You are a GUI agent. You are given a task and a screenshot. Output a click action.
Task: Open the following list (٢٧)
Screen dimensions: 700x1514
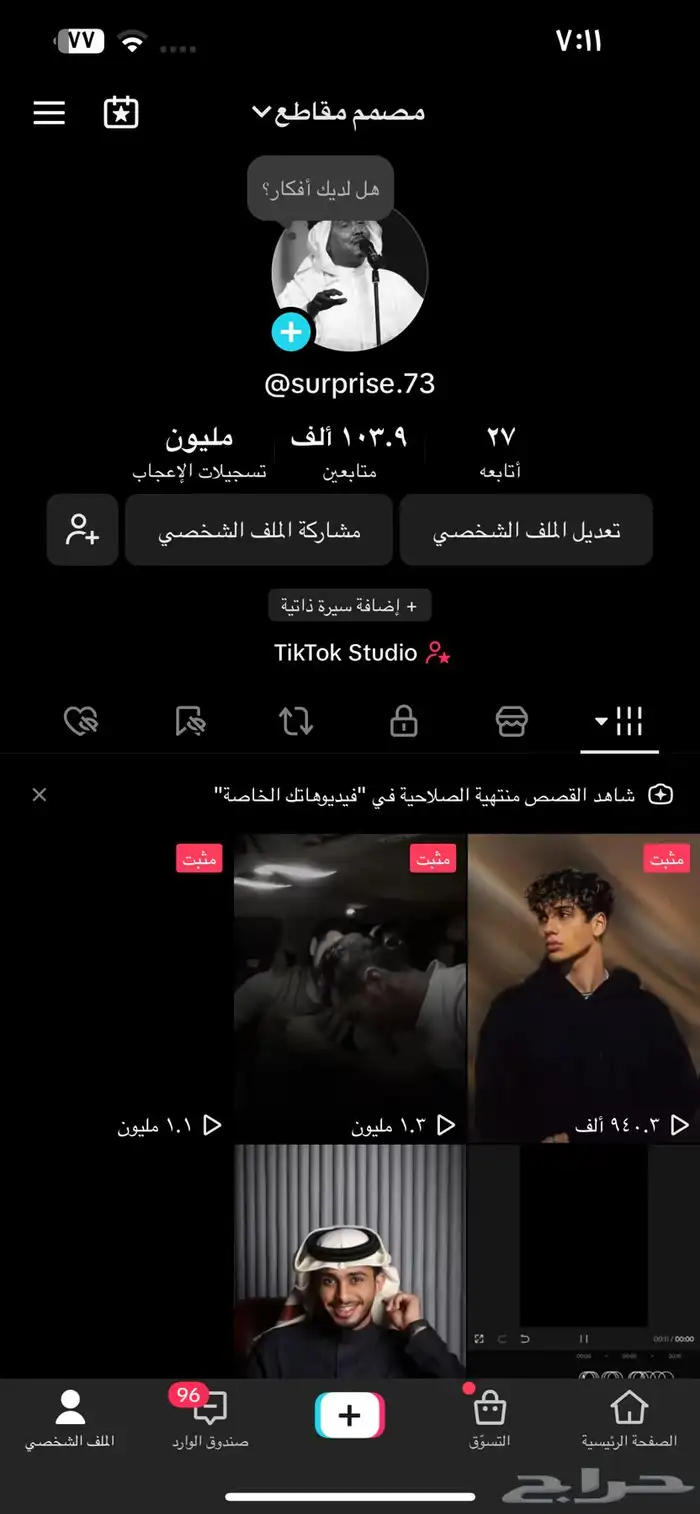coord(500,450)
